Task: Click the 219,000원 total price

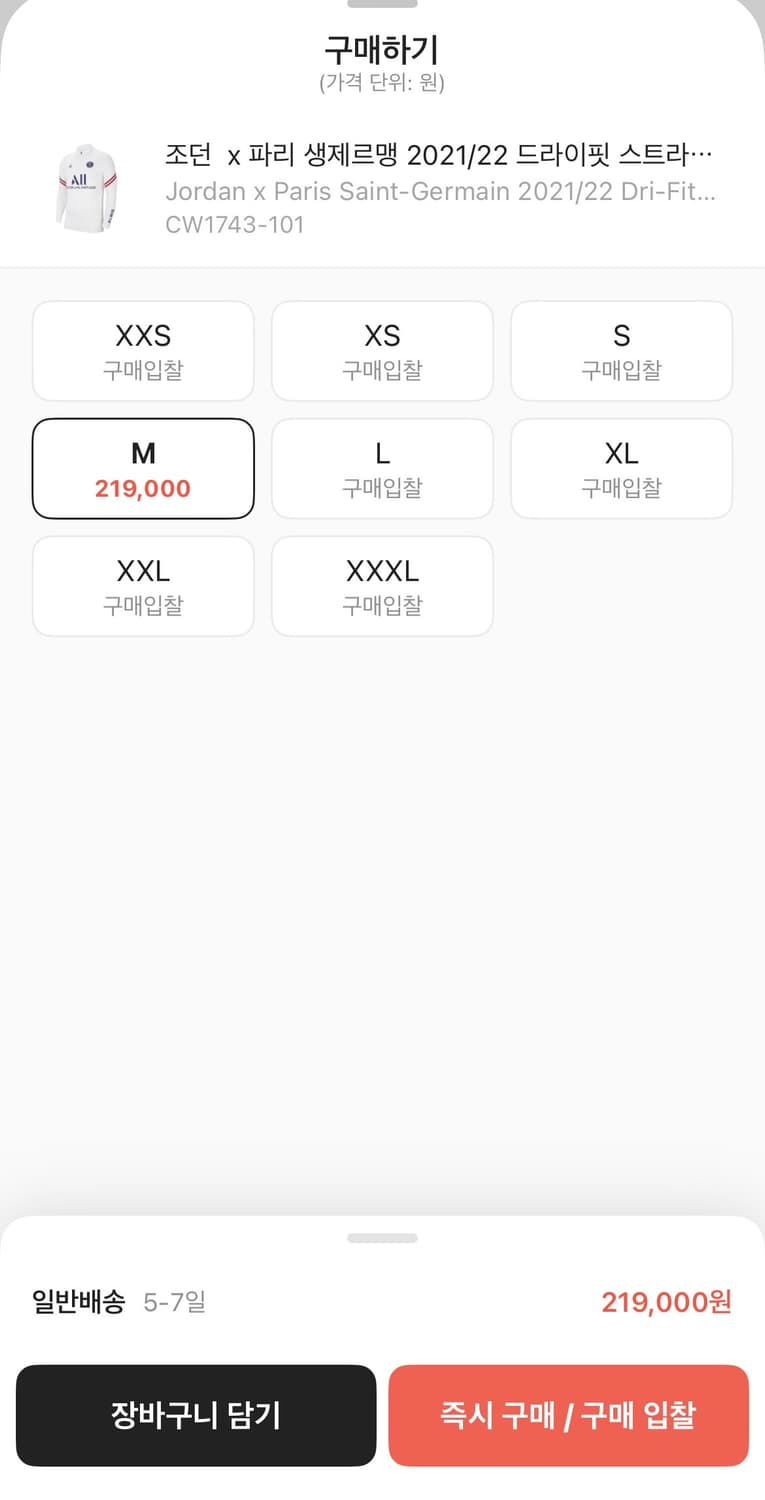Action: [x=666, y=1302]
